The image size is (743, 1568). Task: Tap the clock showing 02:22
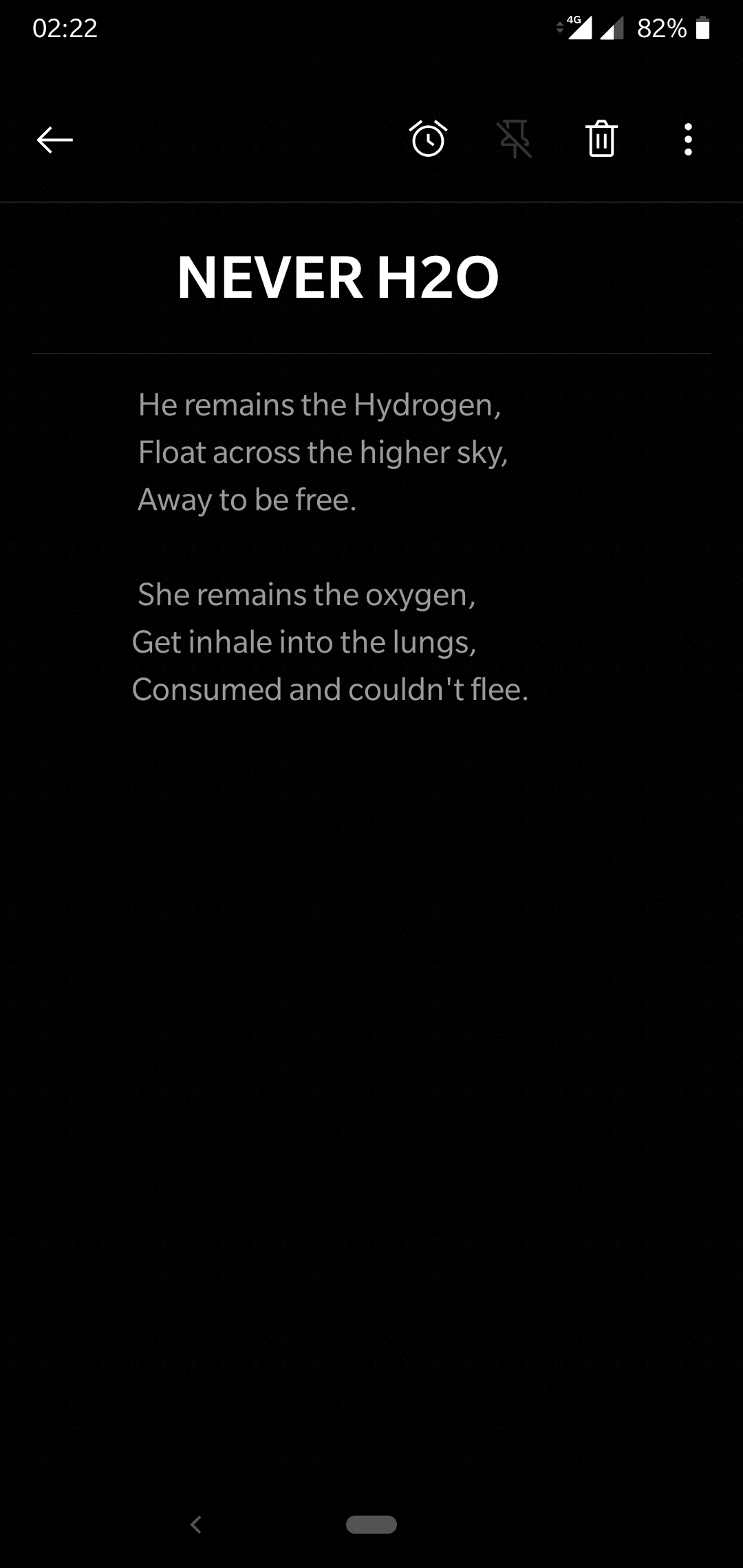[65, 29]
